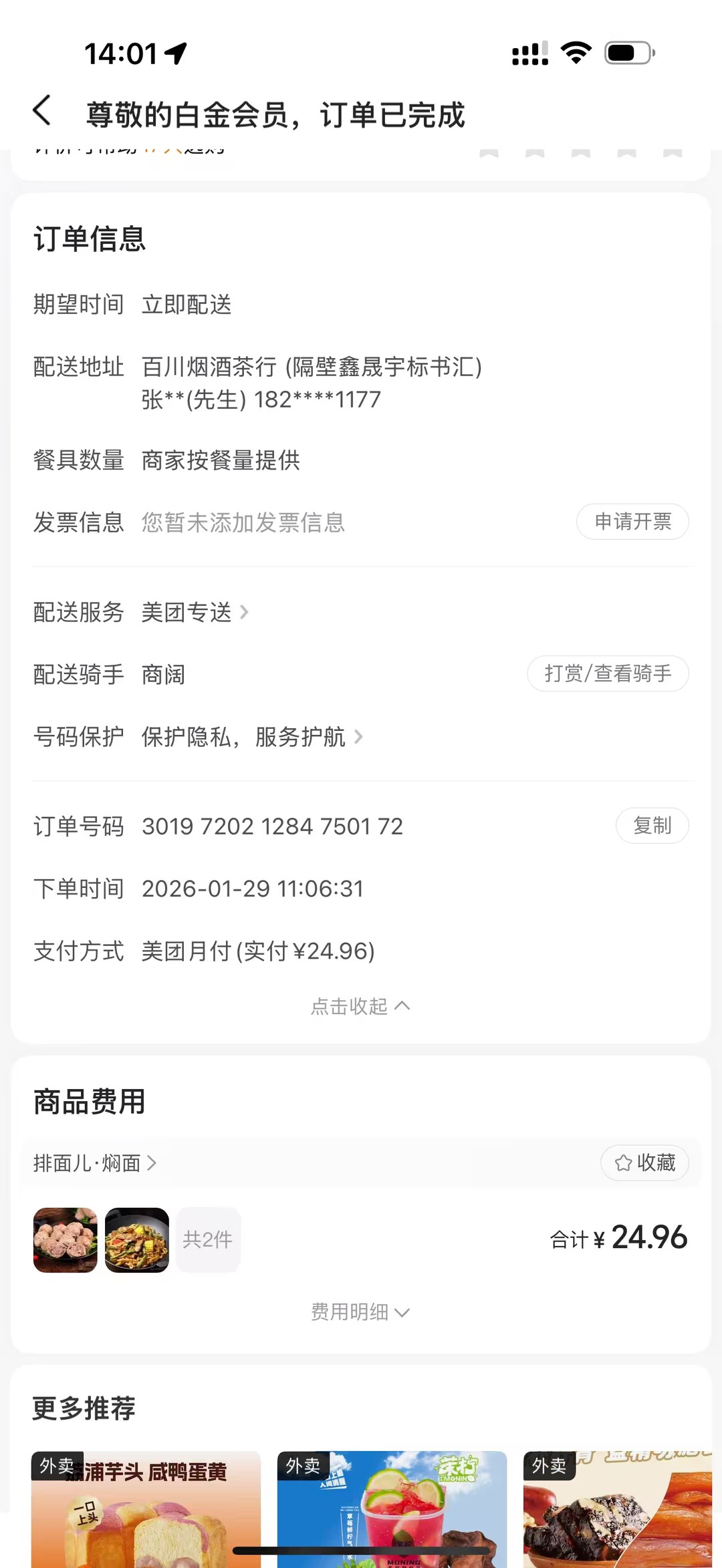Tap 收藏 to favorite the store

[x=644, y=1163]
